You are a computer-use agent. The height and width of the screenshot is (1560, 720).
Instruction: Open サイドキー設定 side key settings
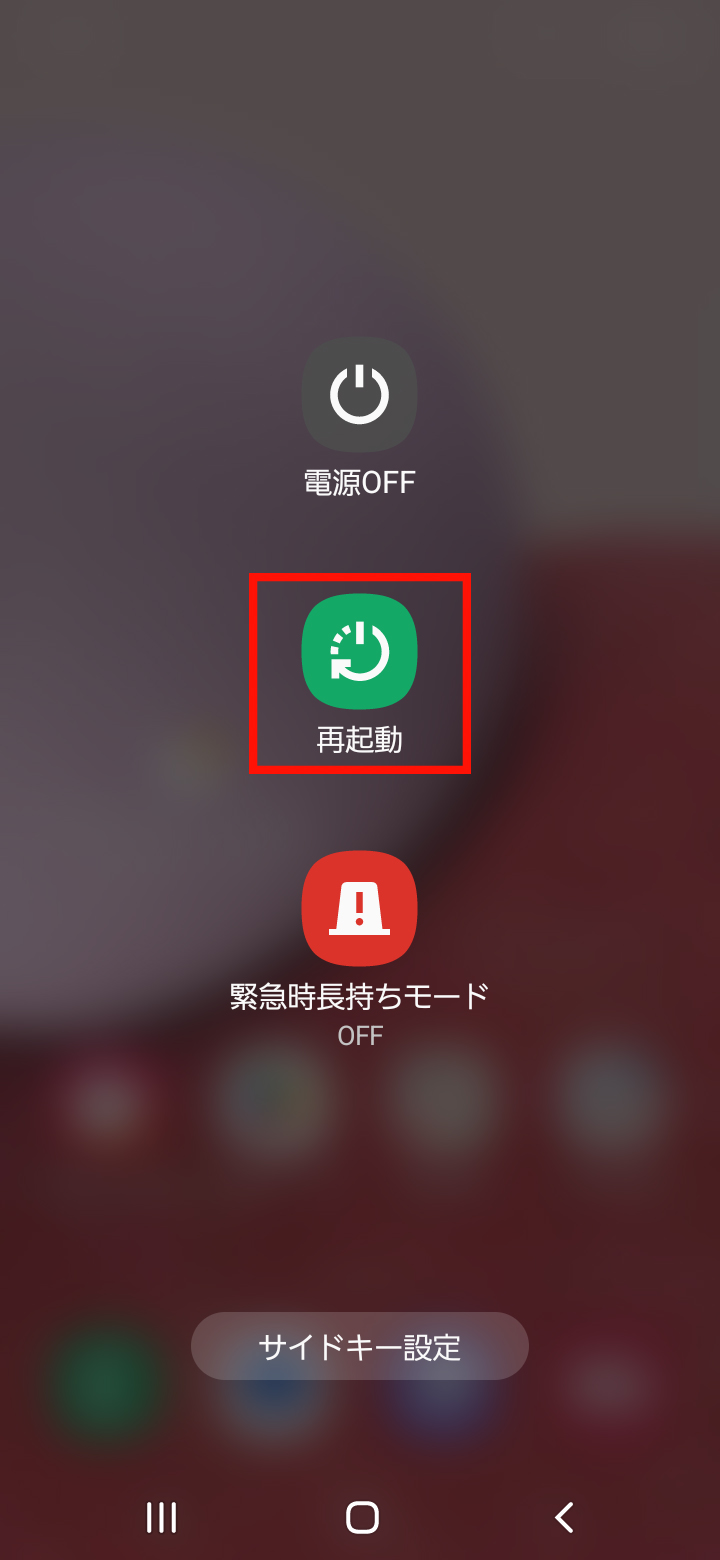pos(359,1346)
